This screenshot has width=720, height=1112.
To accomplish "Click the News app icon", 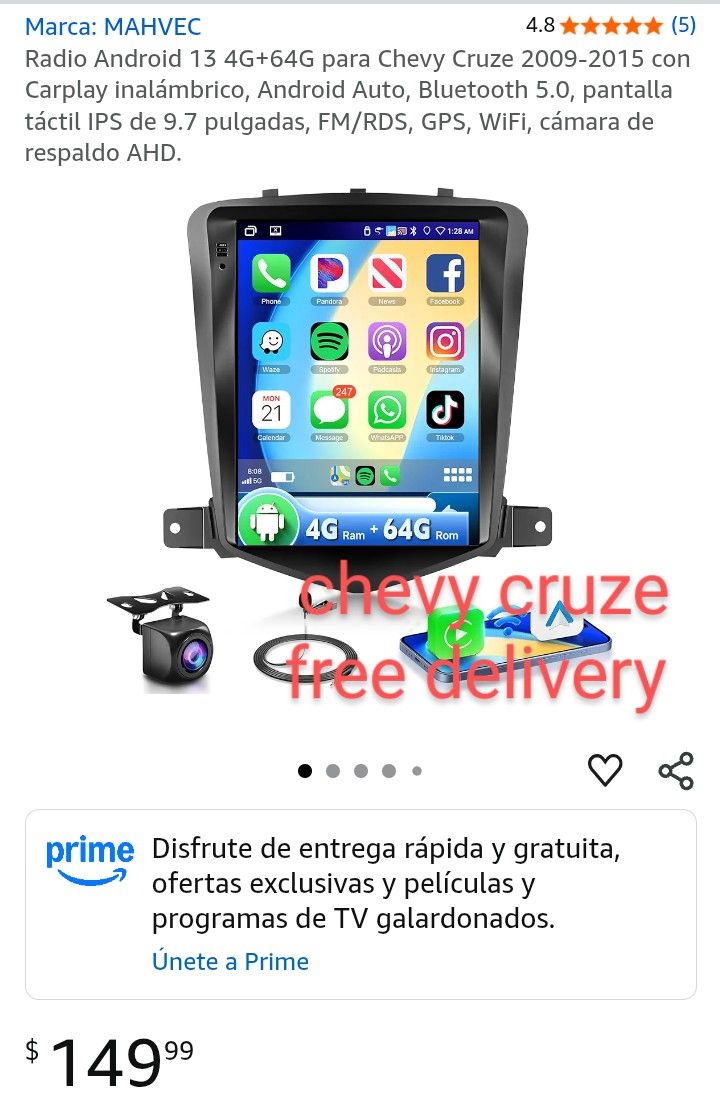I will click(387, 272).
